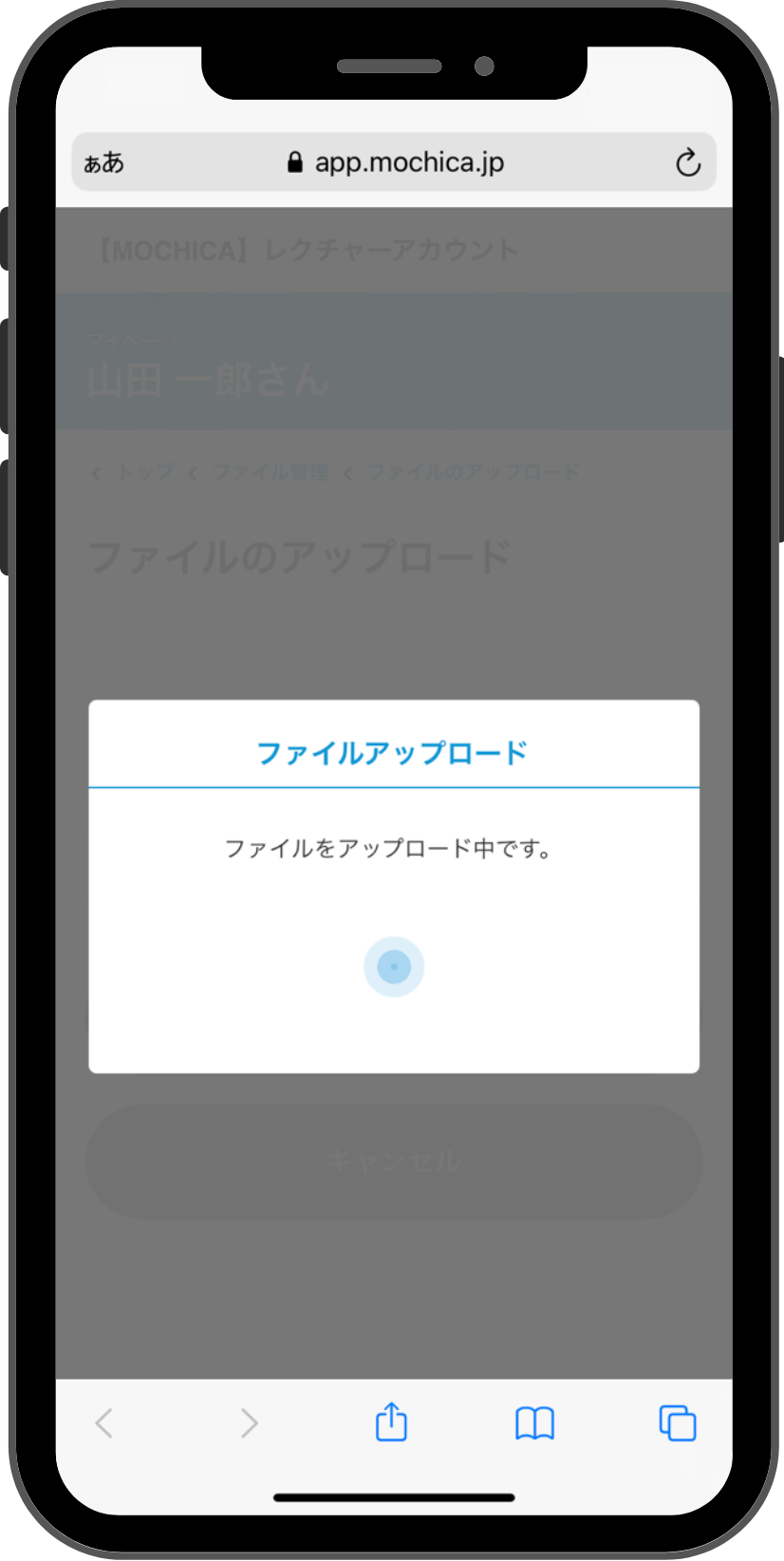Reload the page in Safari

(x=688, y=163)
